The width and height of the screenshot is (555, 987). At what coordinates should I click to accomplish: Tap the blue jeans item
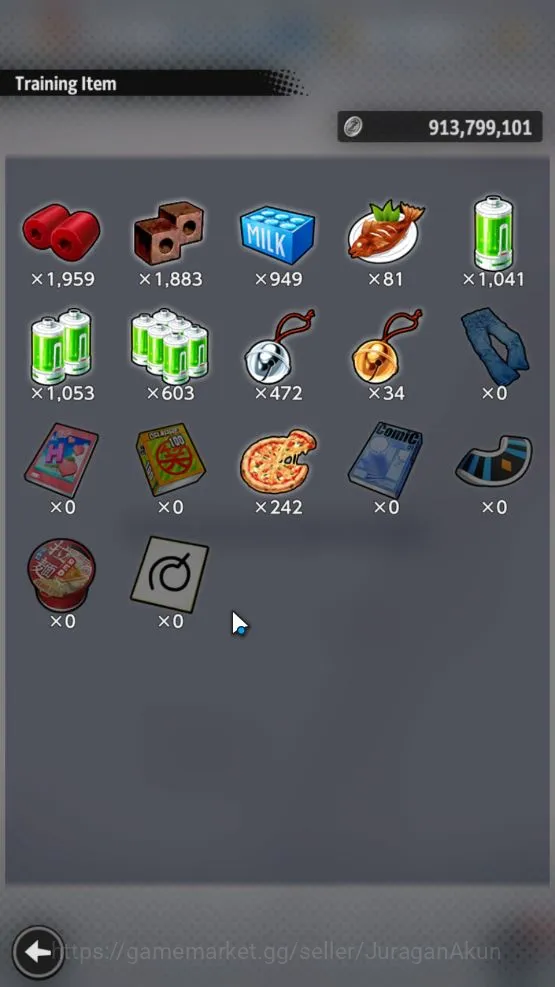click(495, 344)
